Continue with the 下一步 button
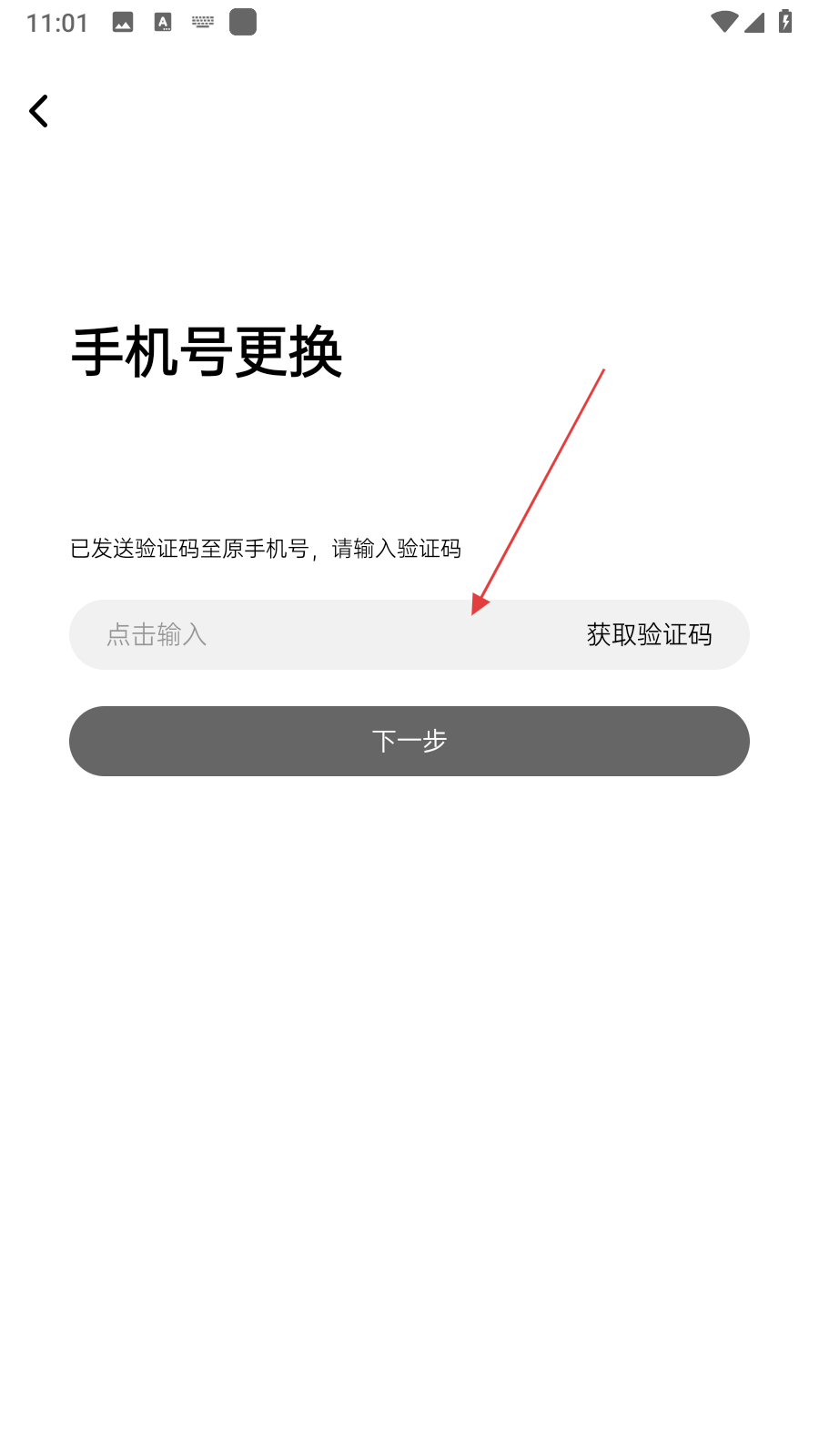 [409, 741]
